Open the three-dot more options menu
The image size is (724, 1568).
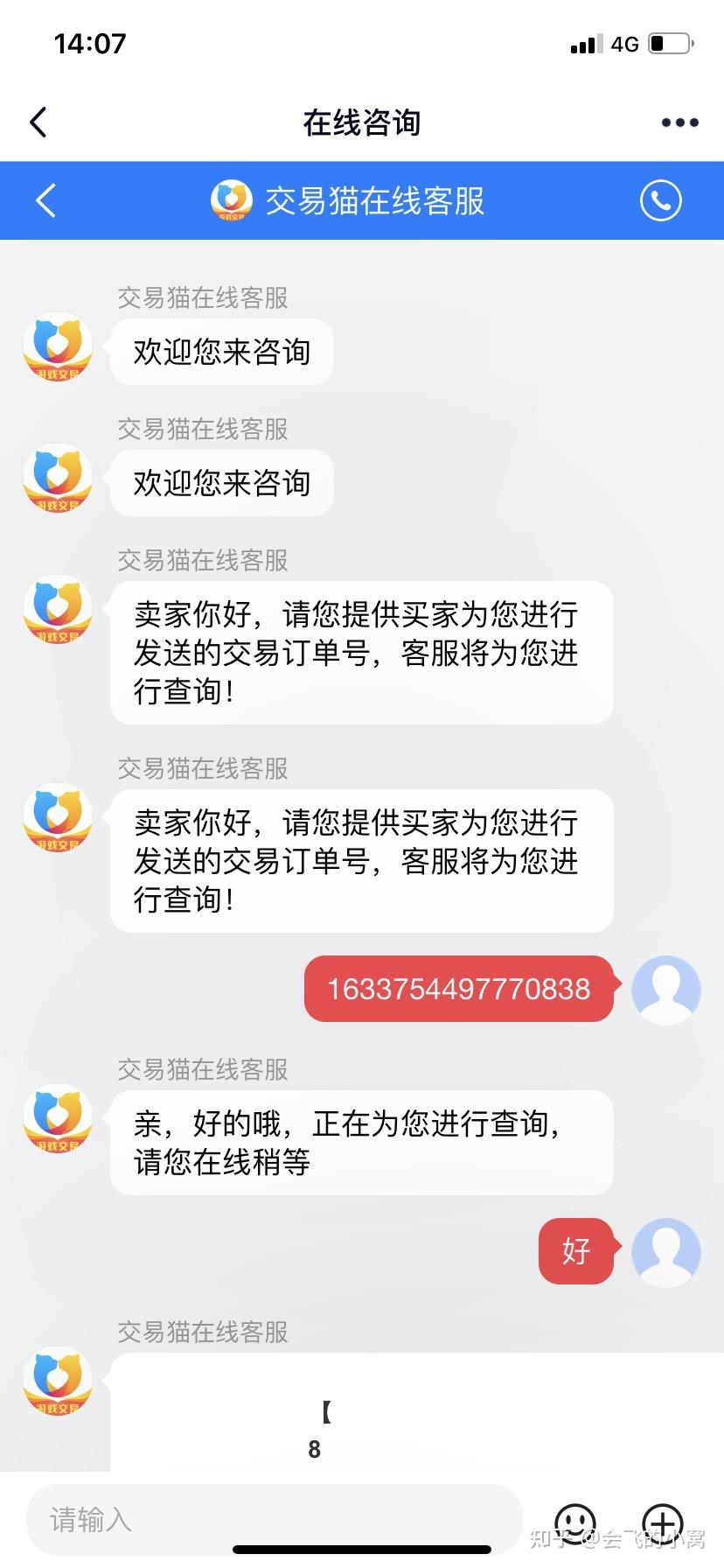pos(678,122)
